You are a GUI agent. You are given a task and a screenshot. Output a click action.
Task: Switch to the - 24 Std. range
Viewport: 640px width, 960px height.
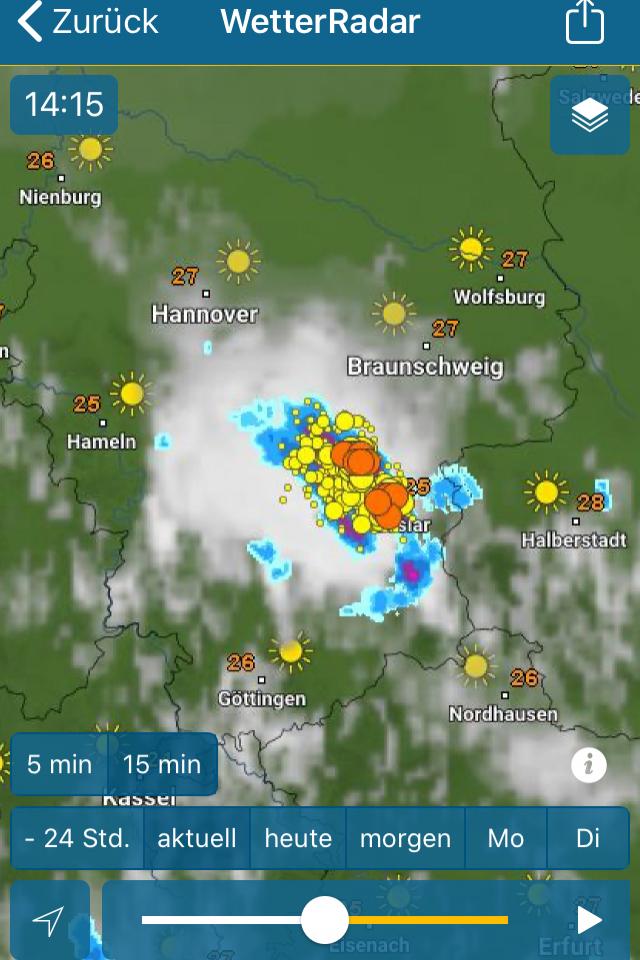[x=78, y=838]
